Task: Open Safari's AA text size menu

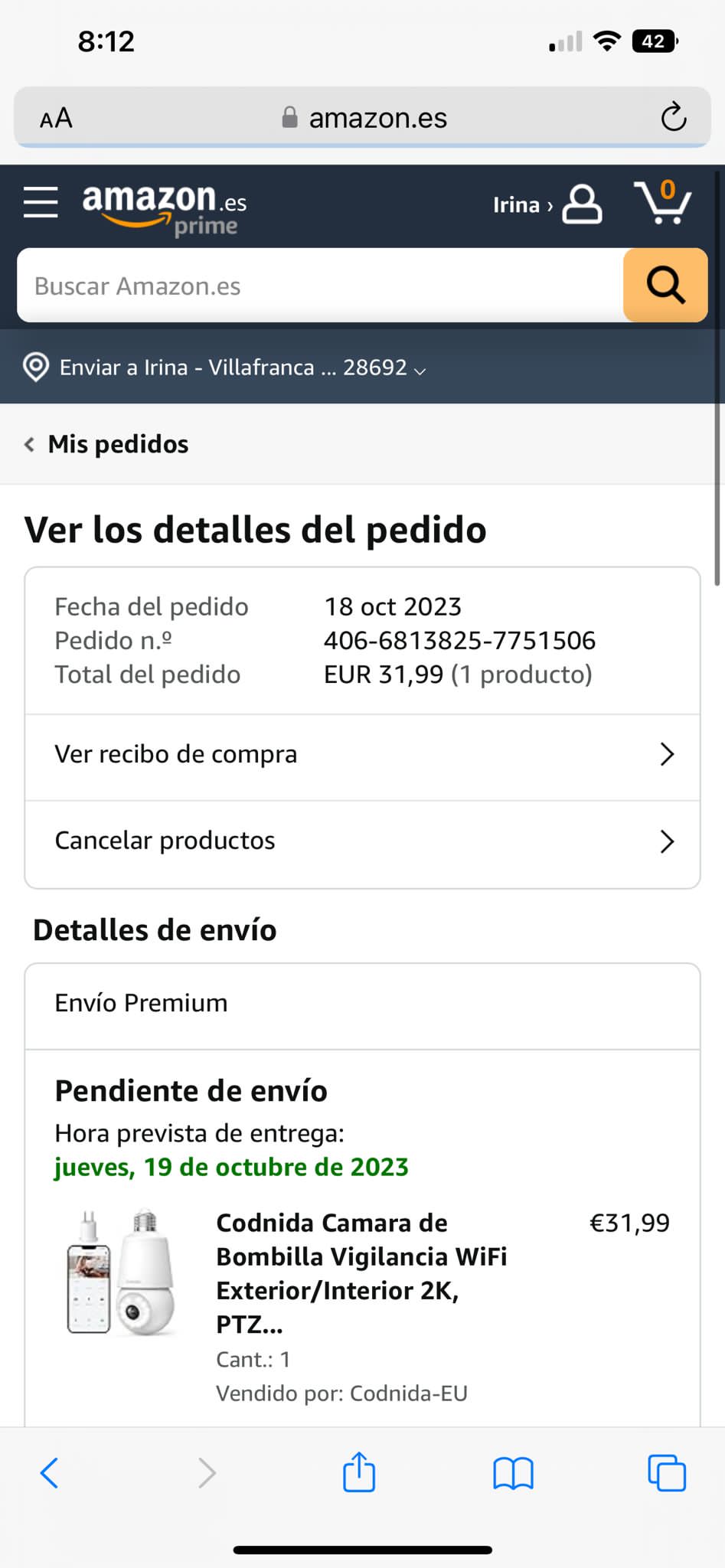Action: (57, 119)
